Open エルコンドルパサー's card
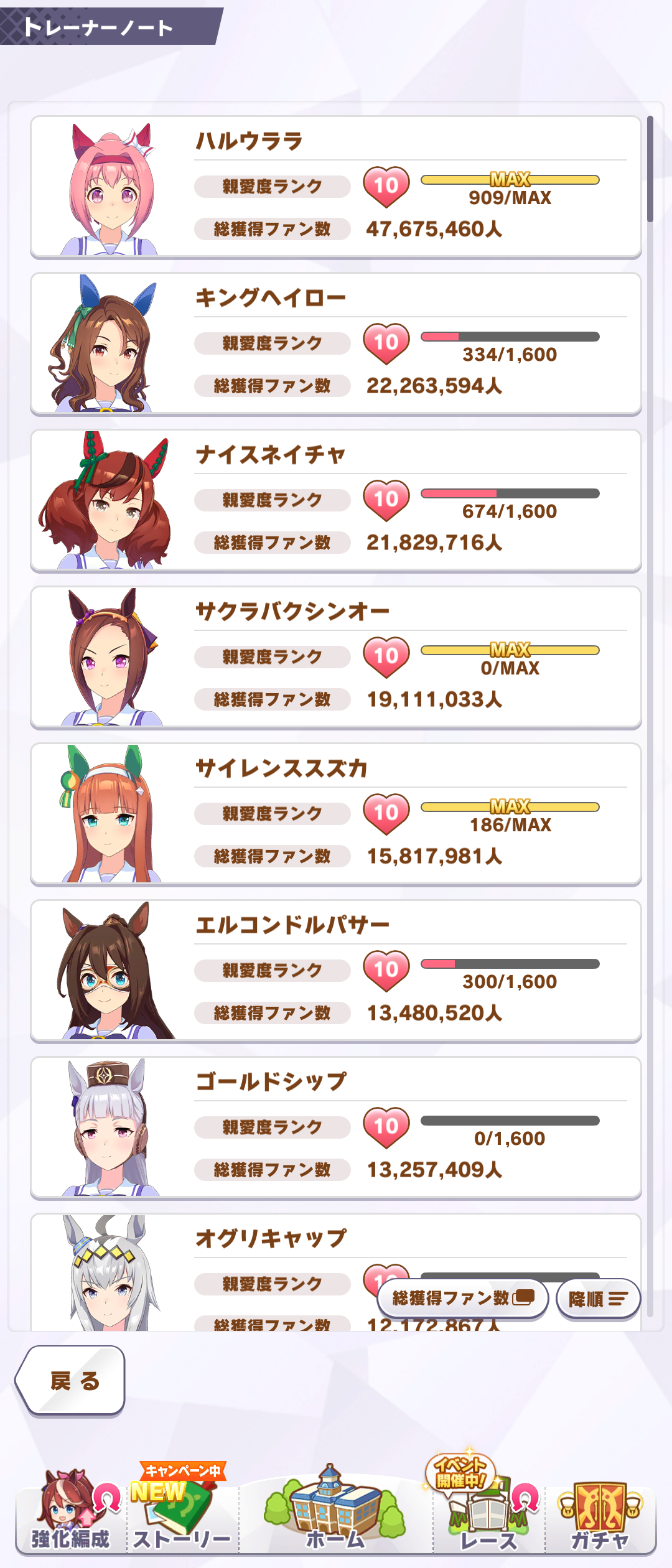The height and width of the screenshot is (1568, 672). (x=336, y=971)
